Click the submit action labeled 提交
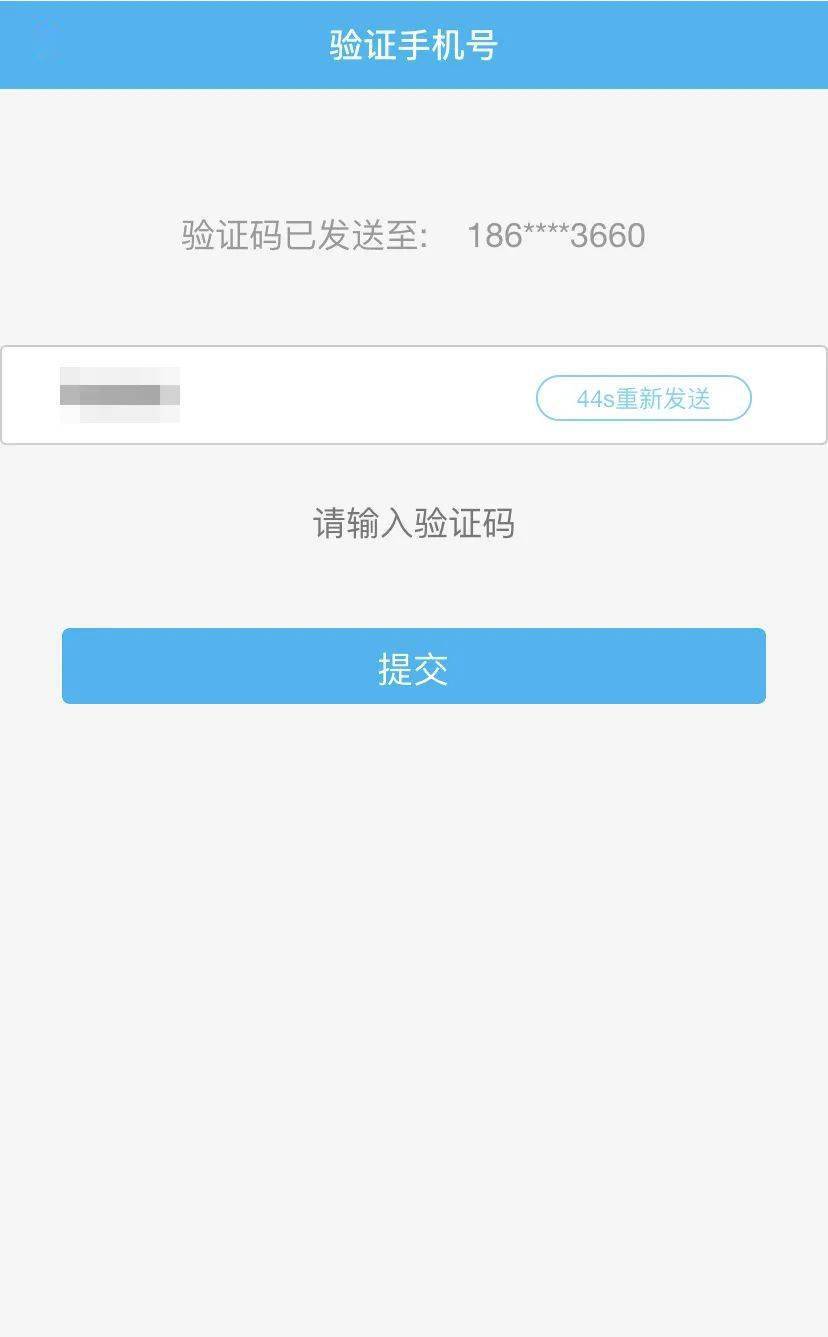 [414, 667]
